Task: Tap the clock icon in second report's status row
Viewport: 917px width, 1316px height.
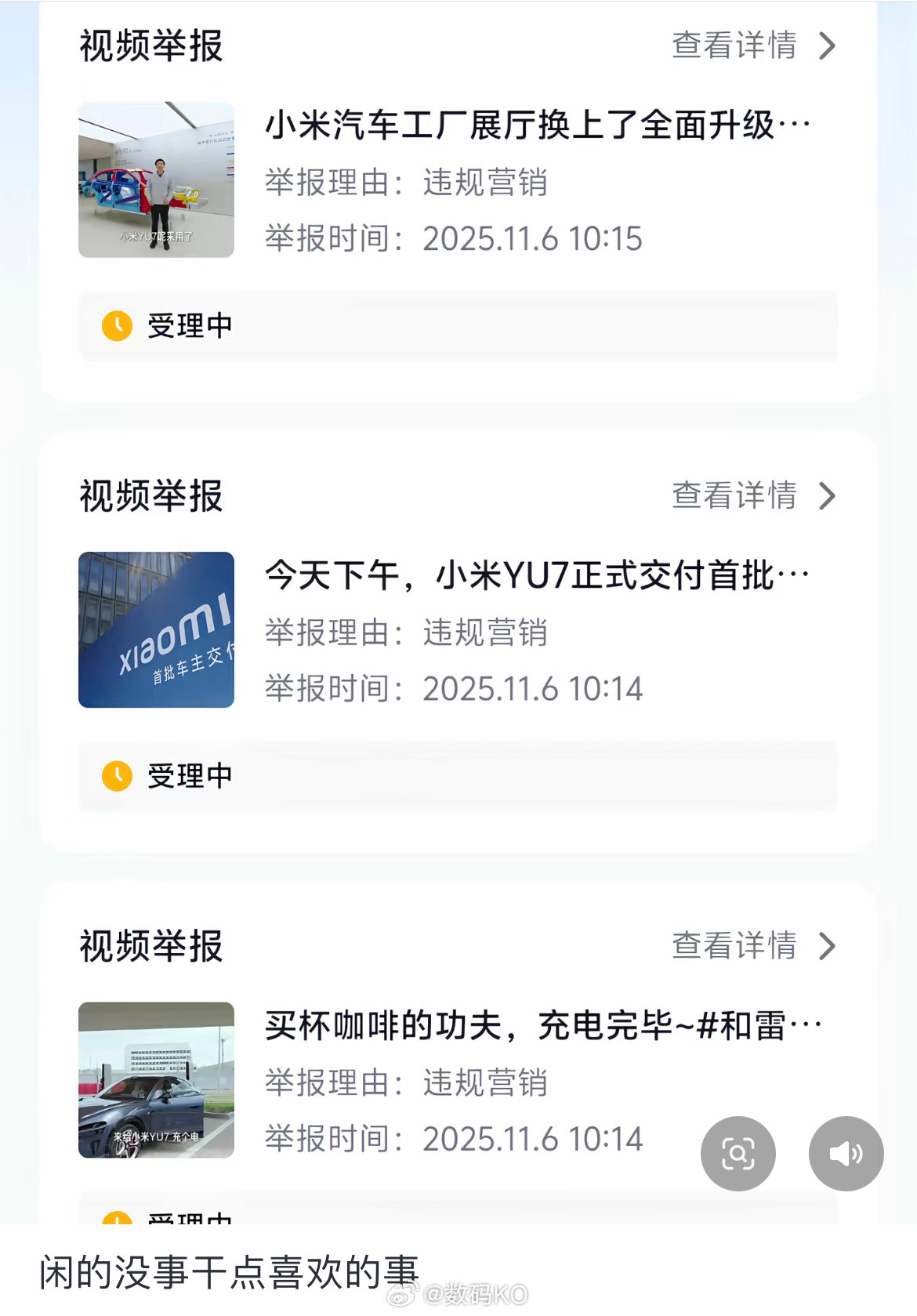Action: pos(116,777)
